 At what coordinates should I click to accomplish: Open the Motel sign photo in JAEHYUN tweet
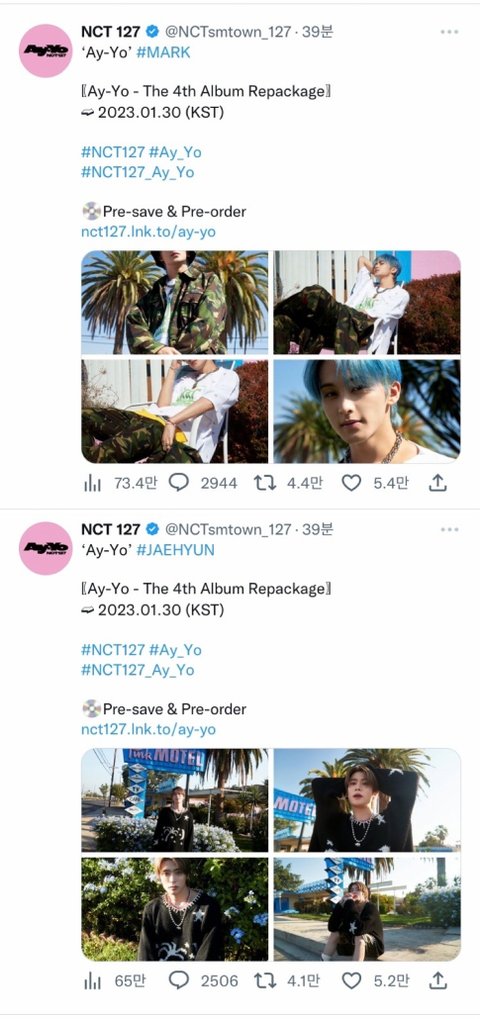(175, 800)
